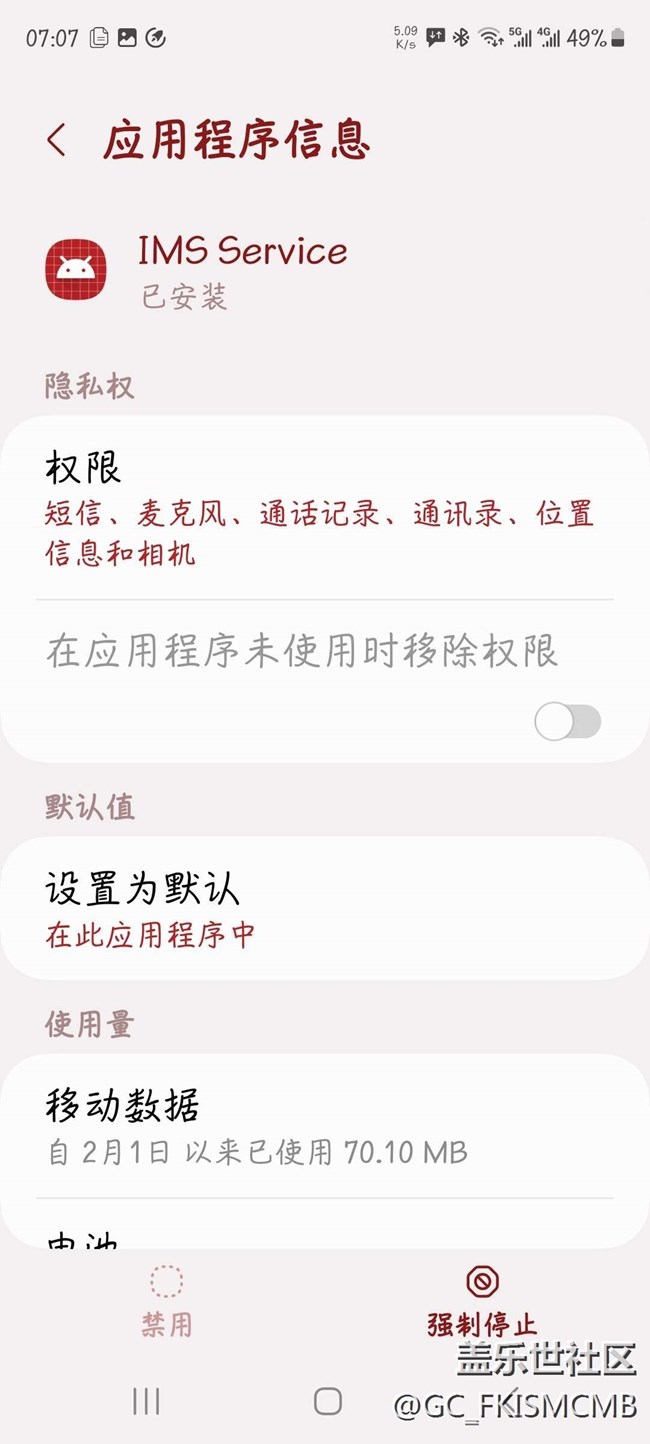Open 移动数据 usage details
This screenshot has height=1444, width=650.
click(x=325, y=1127)
